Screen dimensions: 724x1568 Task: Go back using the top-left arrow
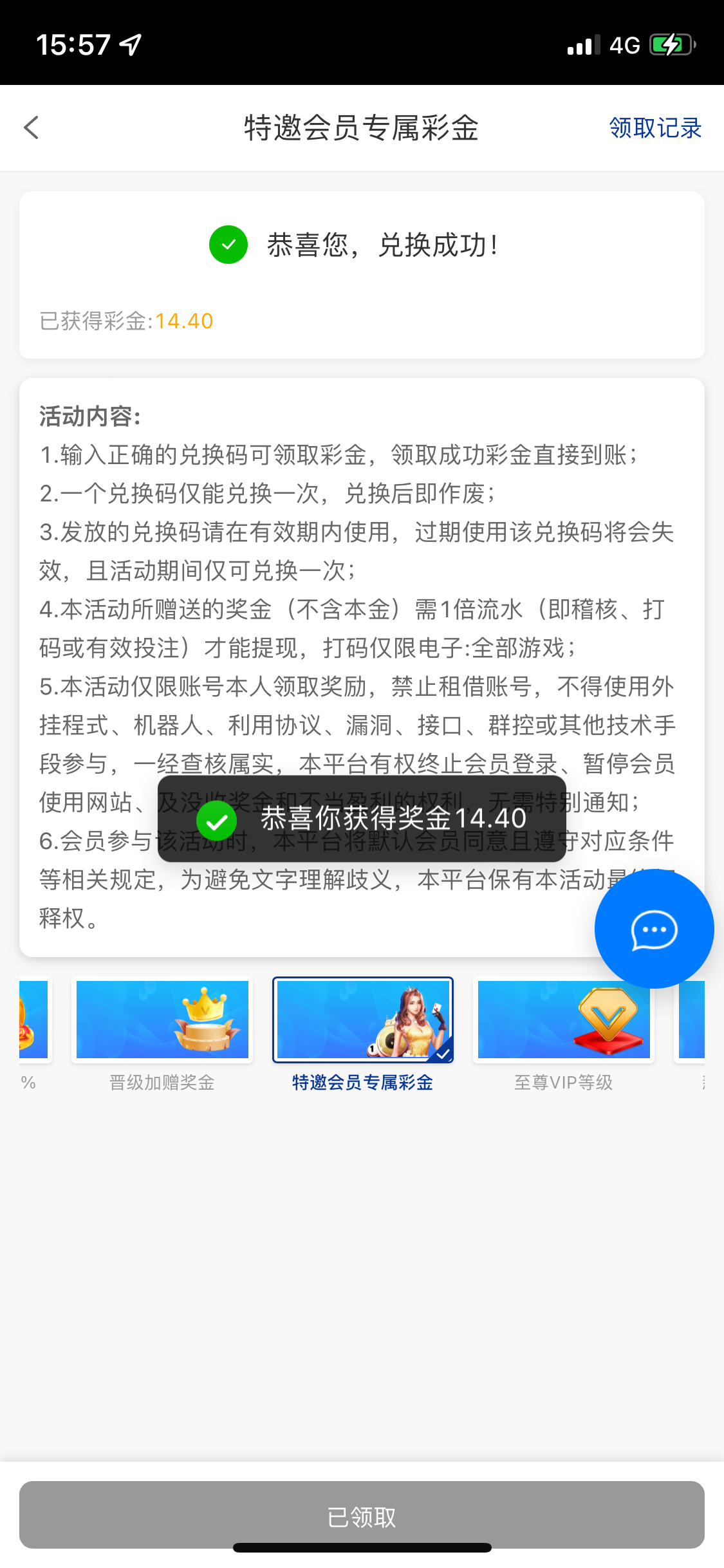coord(32,127)
